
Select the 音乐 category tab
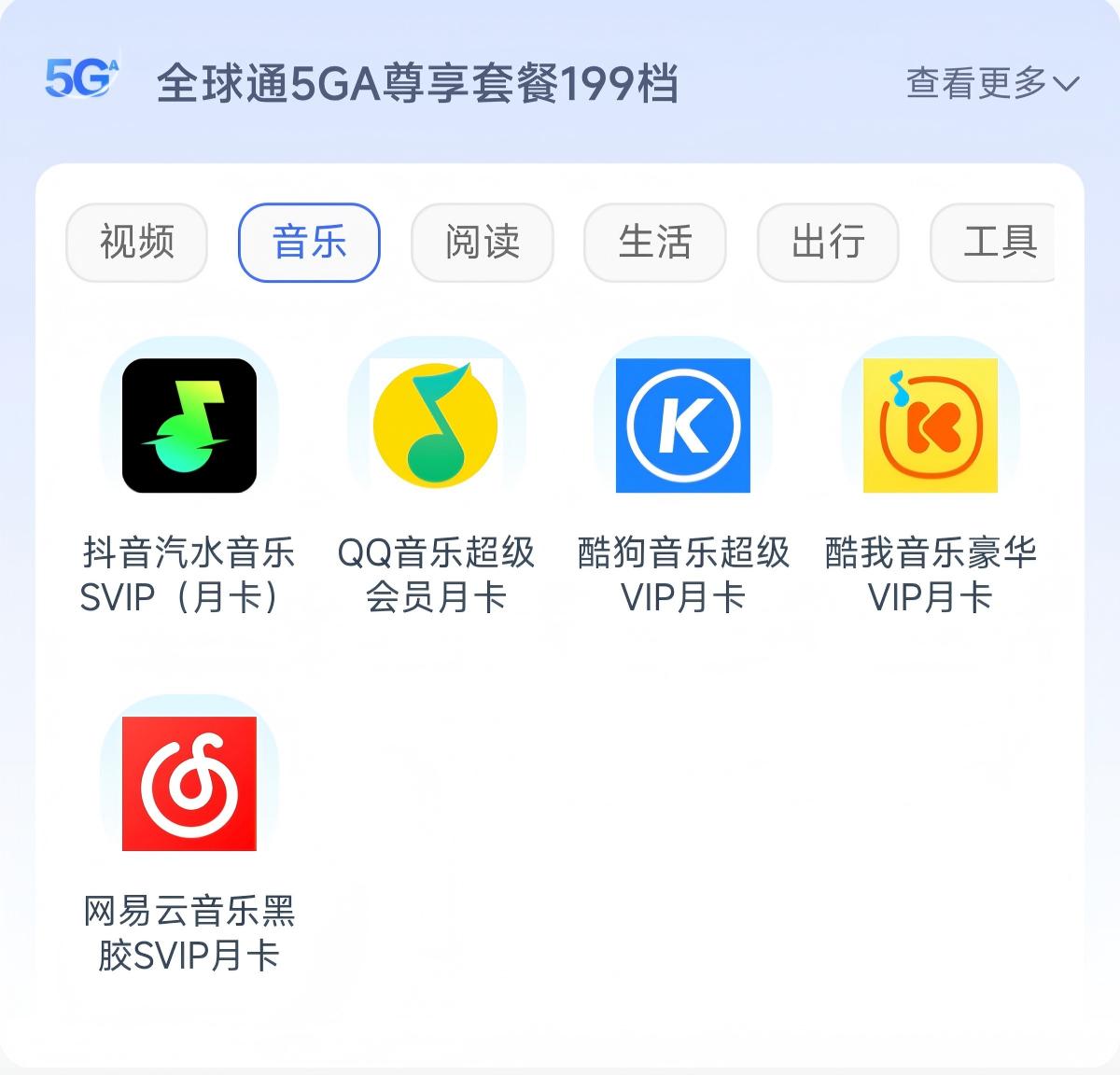309,243
